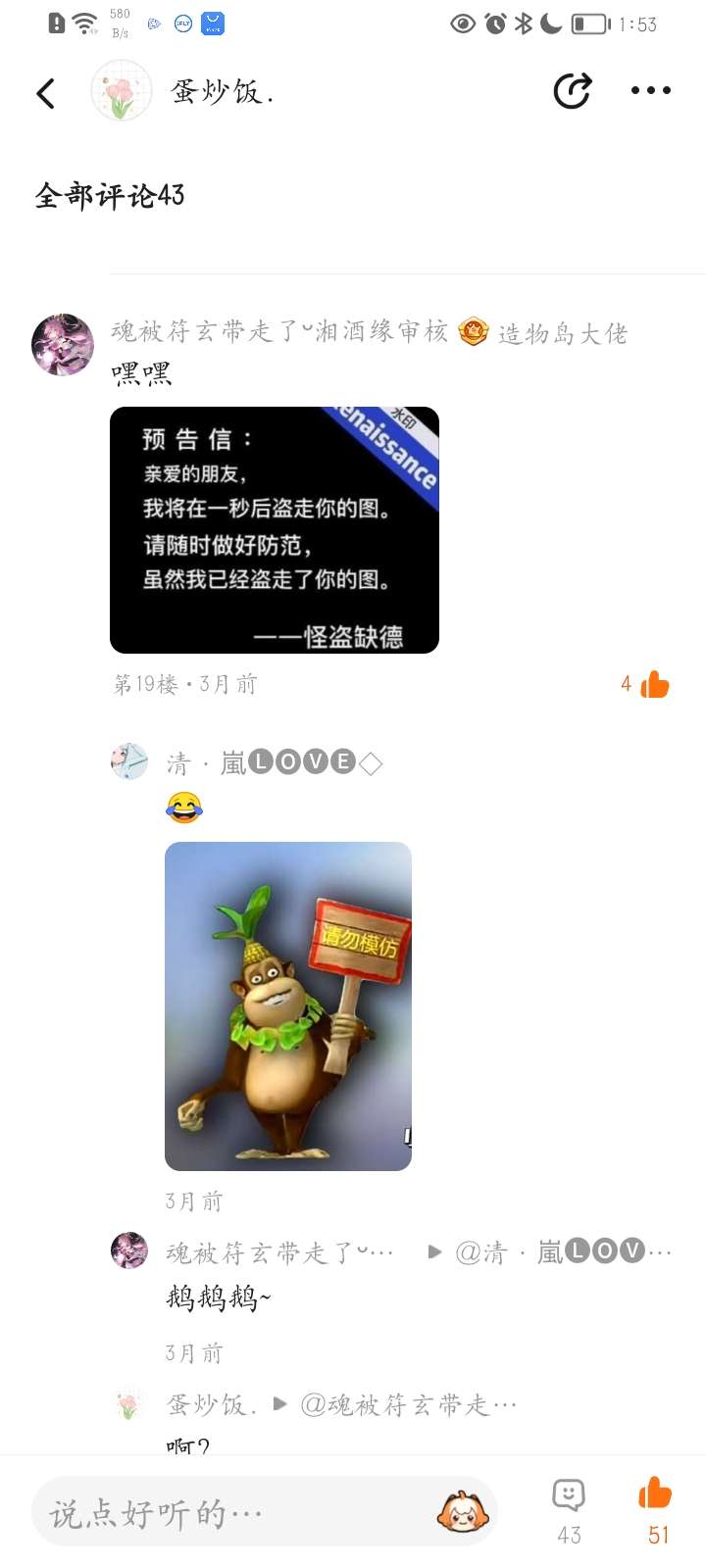Open @清·嵐LOV mention in reply
Screen dimensions: 706x1568
[562, 1251]
